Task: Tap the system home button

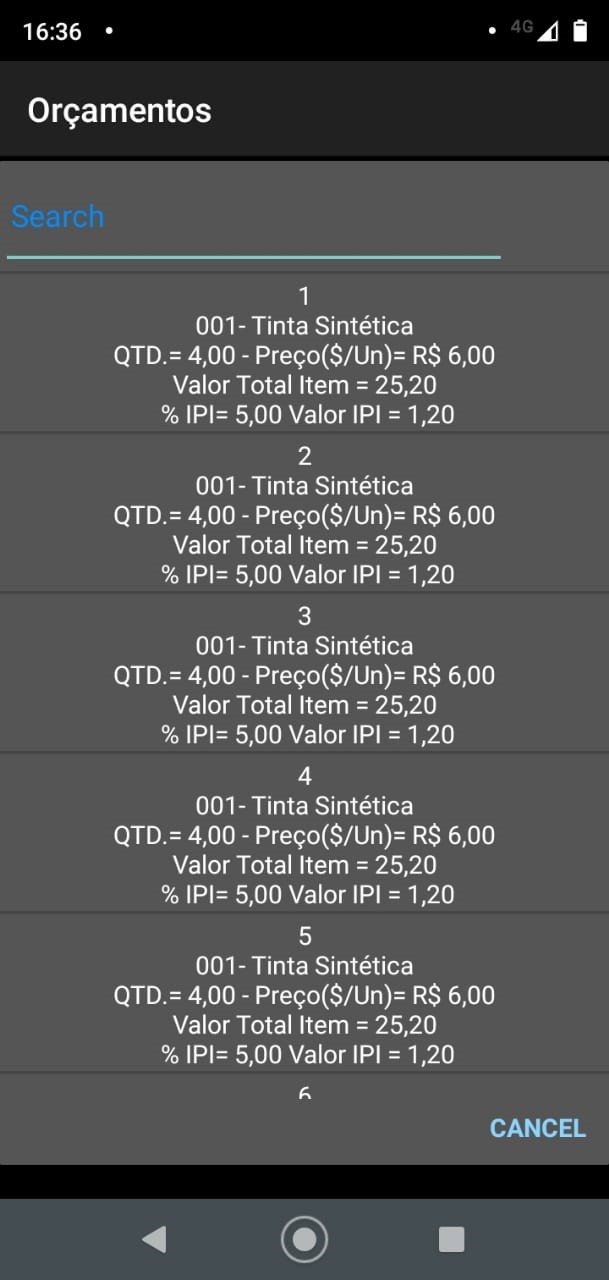Action: (304, 1240)
